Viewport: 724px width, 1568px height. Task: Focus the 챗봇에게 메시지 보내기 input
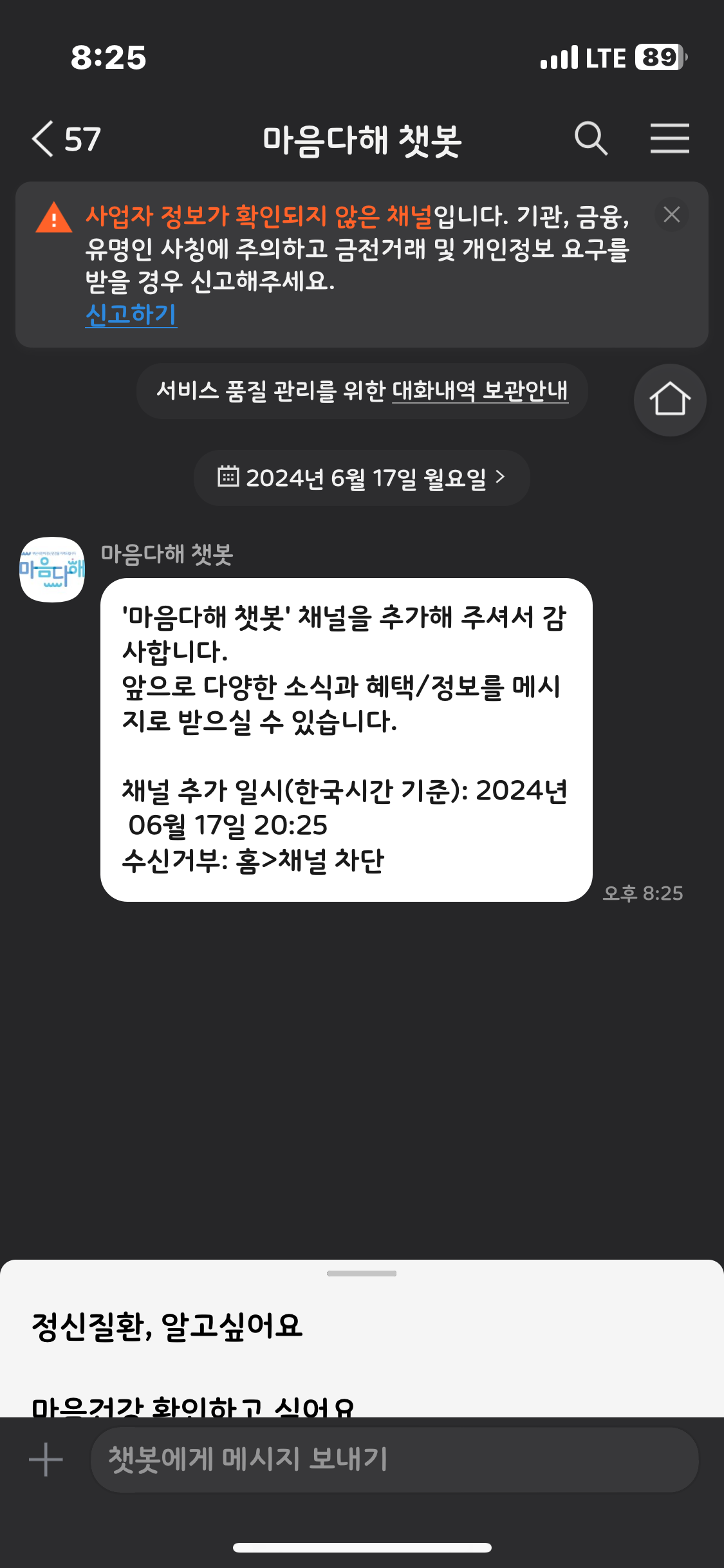click(394, 1459)
